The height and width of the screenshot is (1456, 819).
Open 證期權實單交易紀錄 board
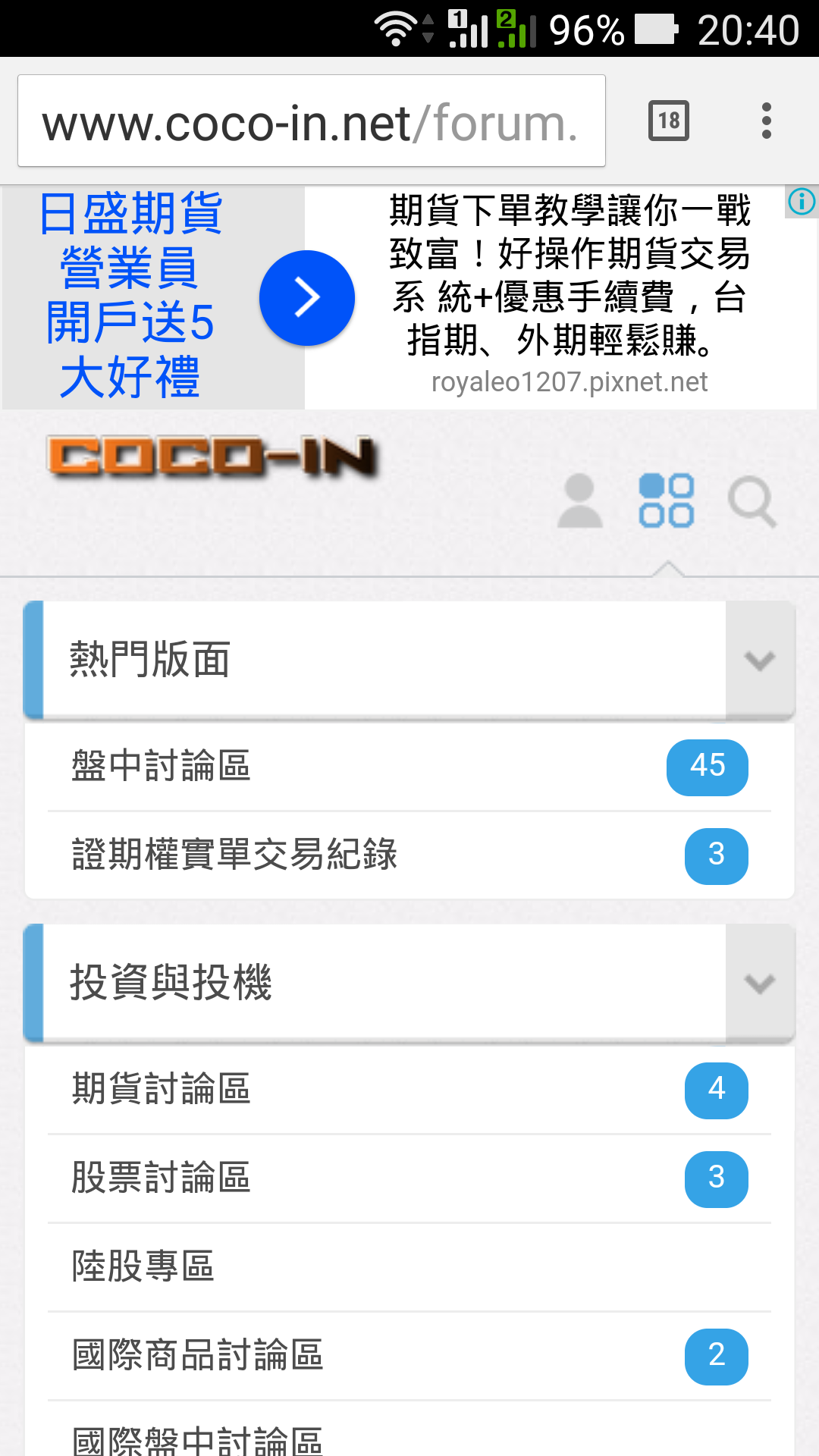234,855
